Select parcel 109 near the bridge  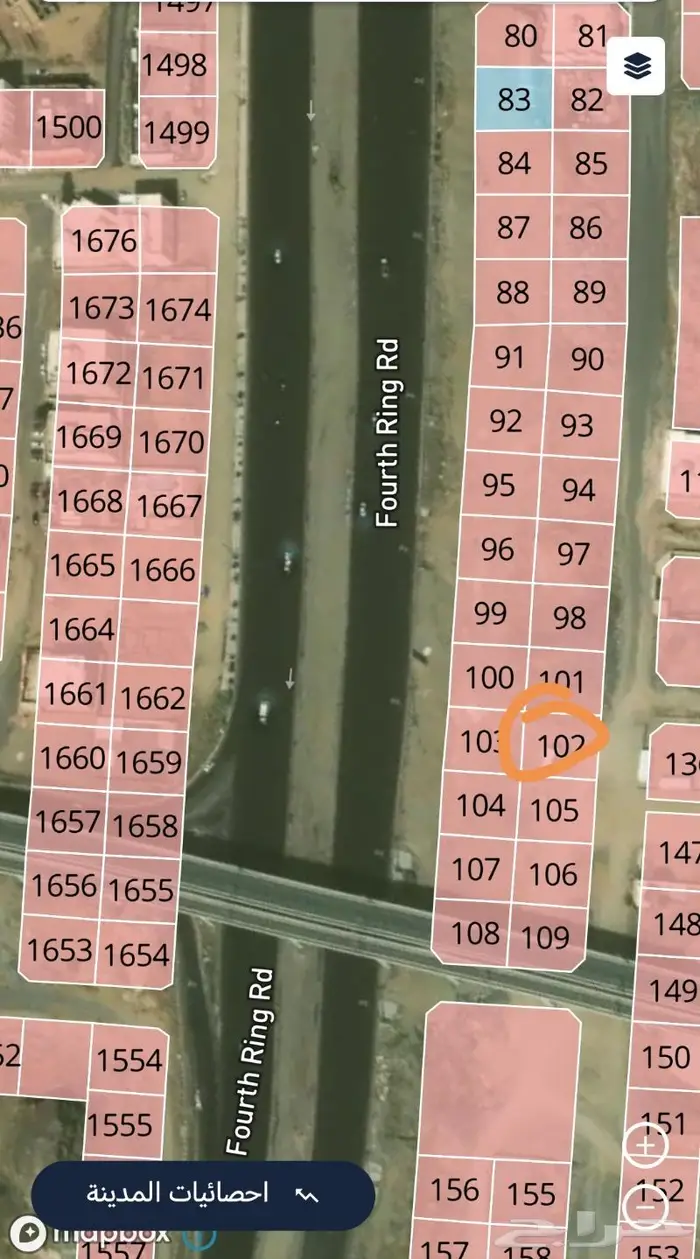546,937
